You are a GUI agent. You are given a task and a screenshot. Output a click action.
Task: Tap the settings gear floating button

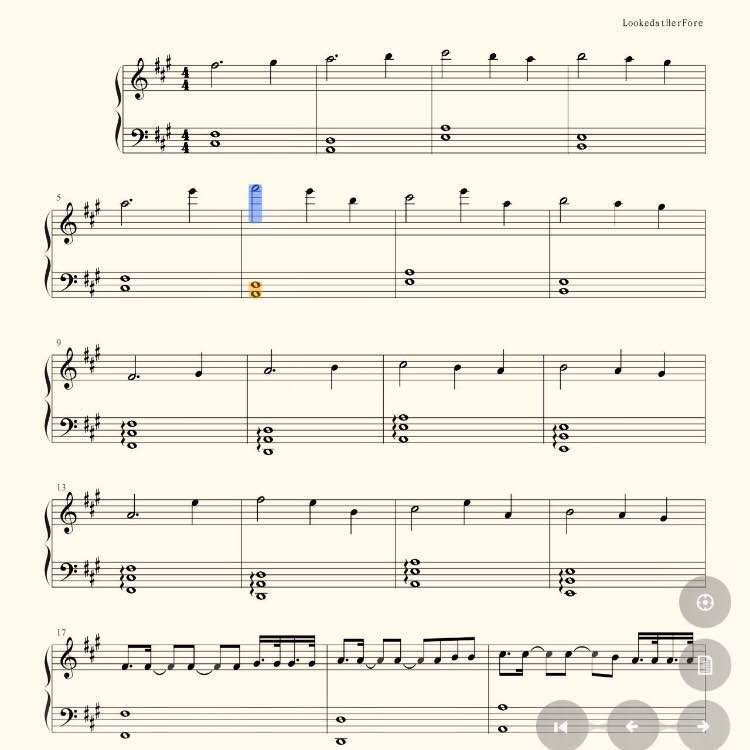(x=705, y=602)
